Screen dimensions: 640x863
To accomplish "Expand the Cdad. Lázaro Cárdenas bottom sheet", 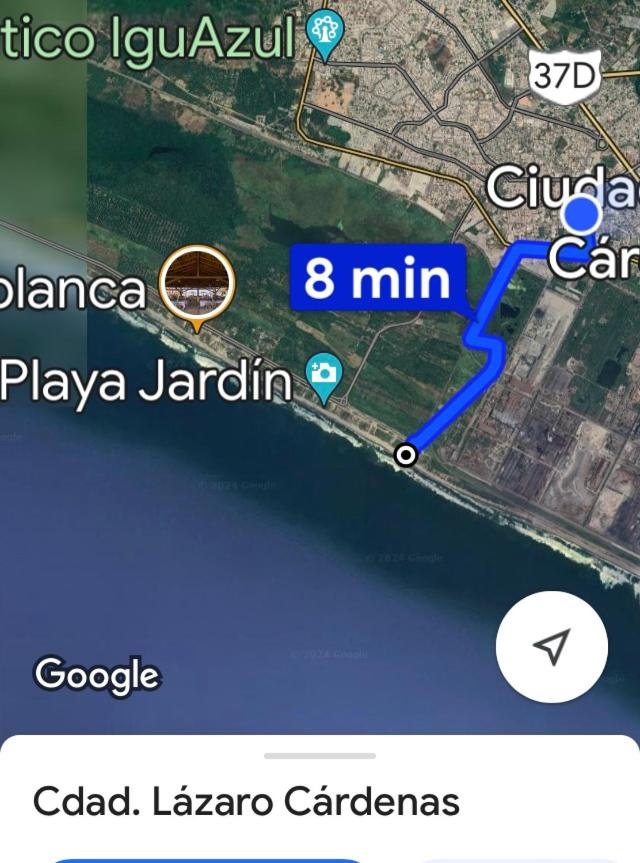I will (x=320, y=756).
